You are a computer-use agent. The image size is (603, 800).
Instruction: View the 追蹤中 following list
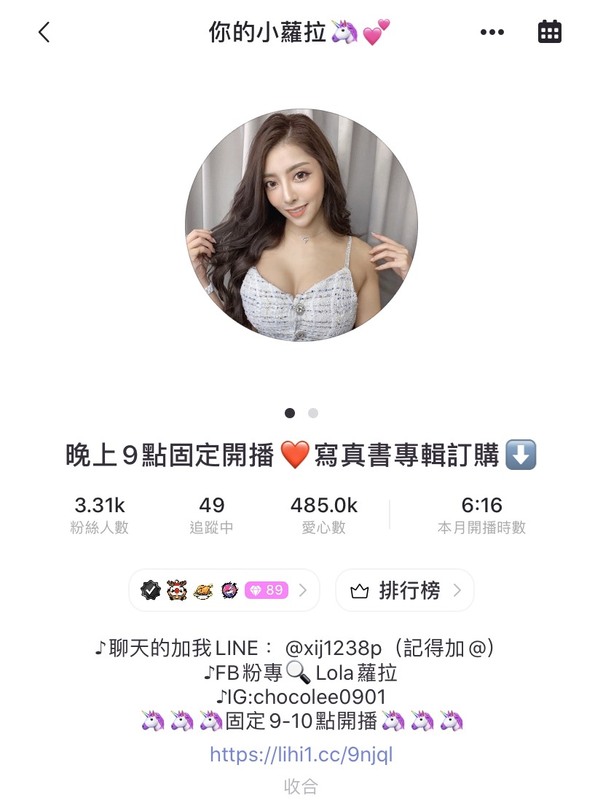pos(212,515)
